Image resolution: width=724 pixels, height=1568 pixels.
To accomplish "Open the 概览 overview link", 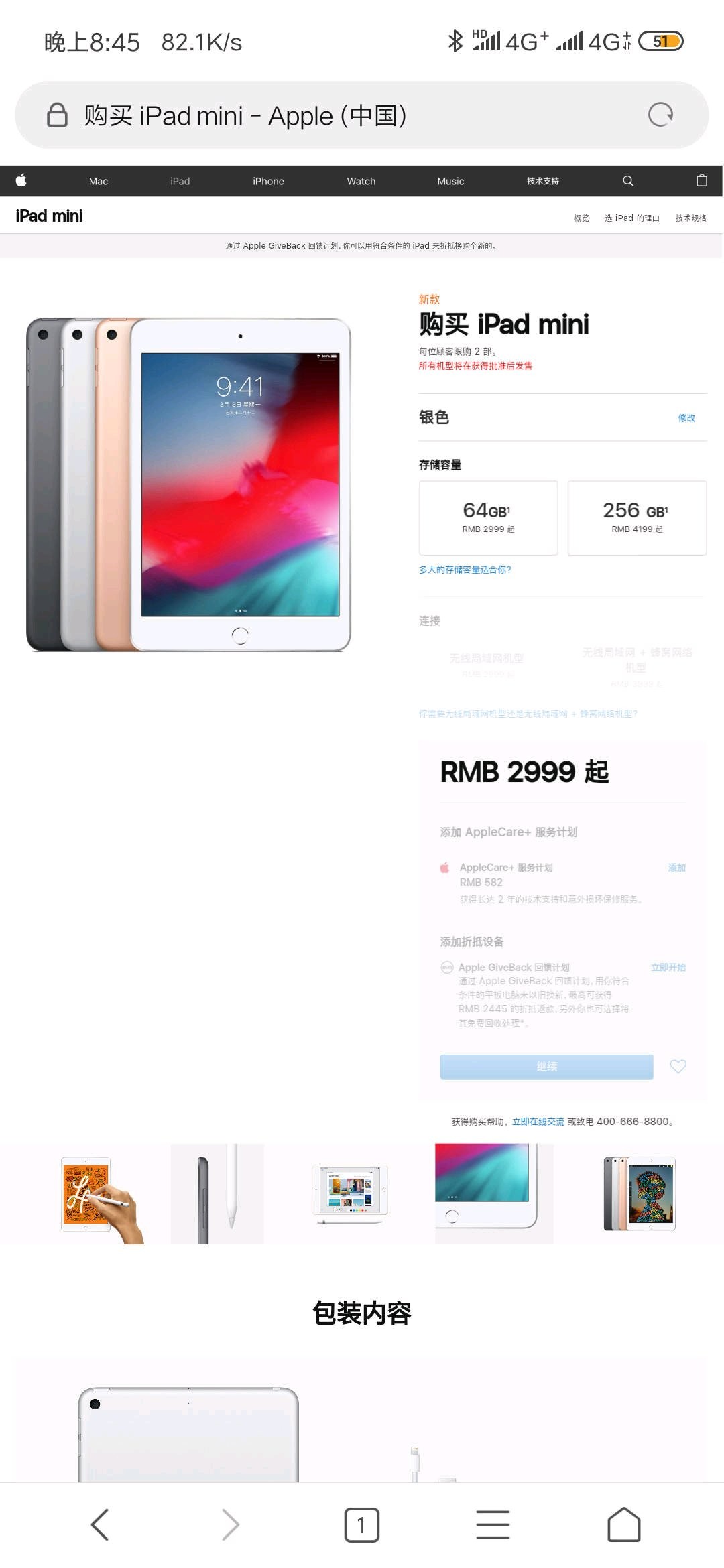I will (x=581, y=218).
